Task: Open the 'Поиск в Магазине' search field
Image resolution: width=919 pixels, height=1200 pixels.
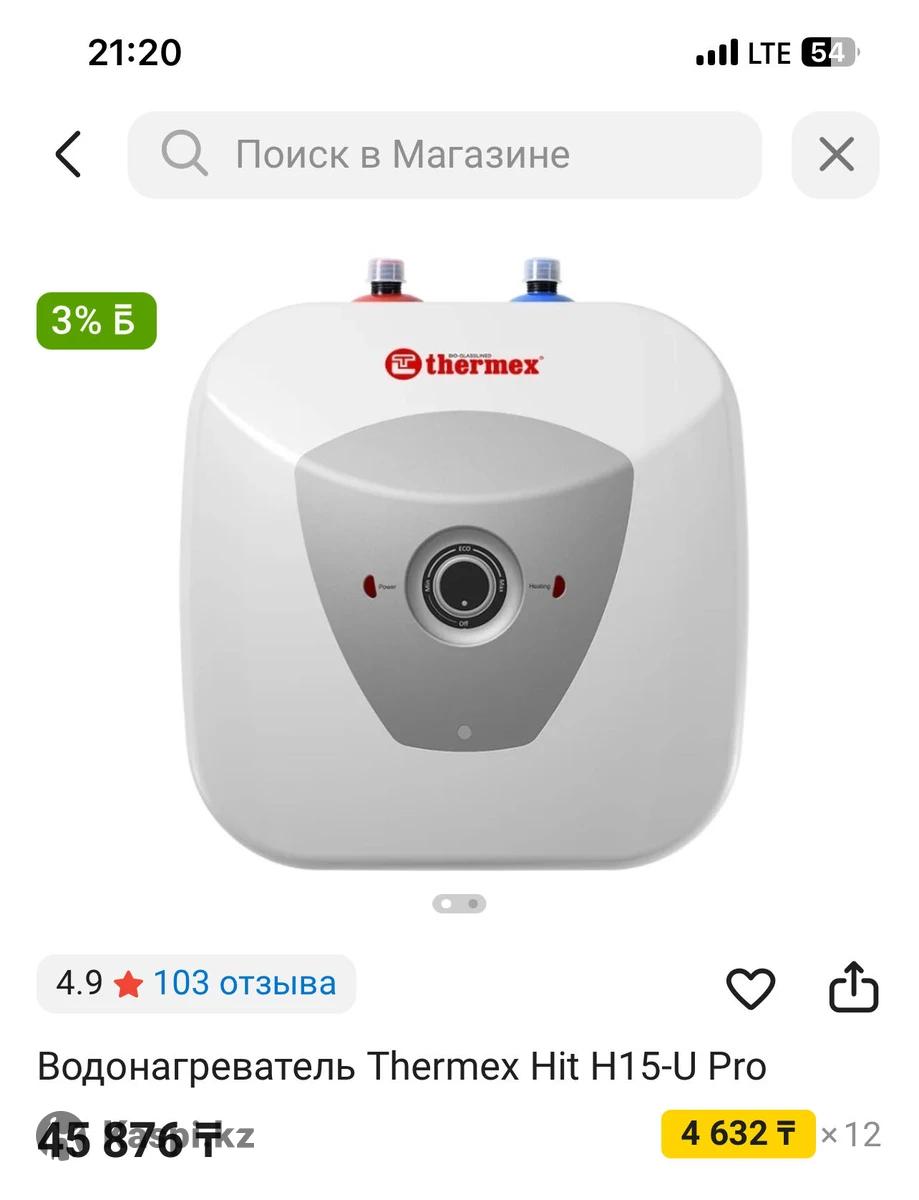Action: click(x=445, y=155)
